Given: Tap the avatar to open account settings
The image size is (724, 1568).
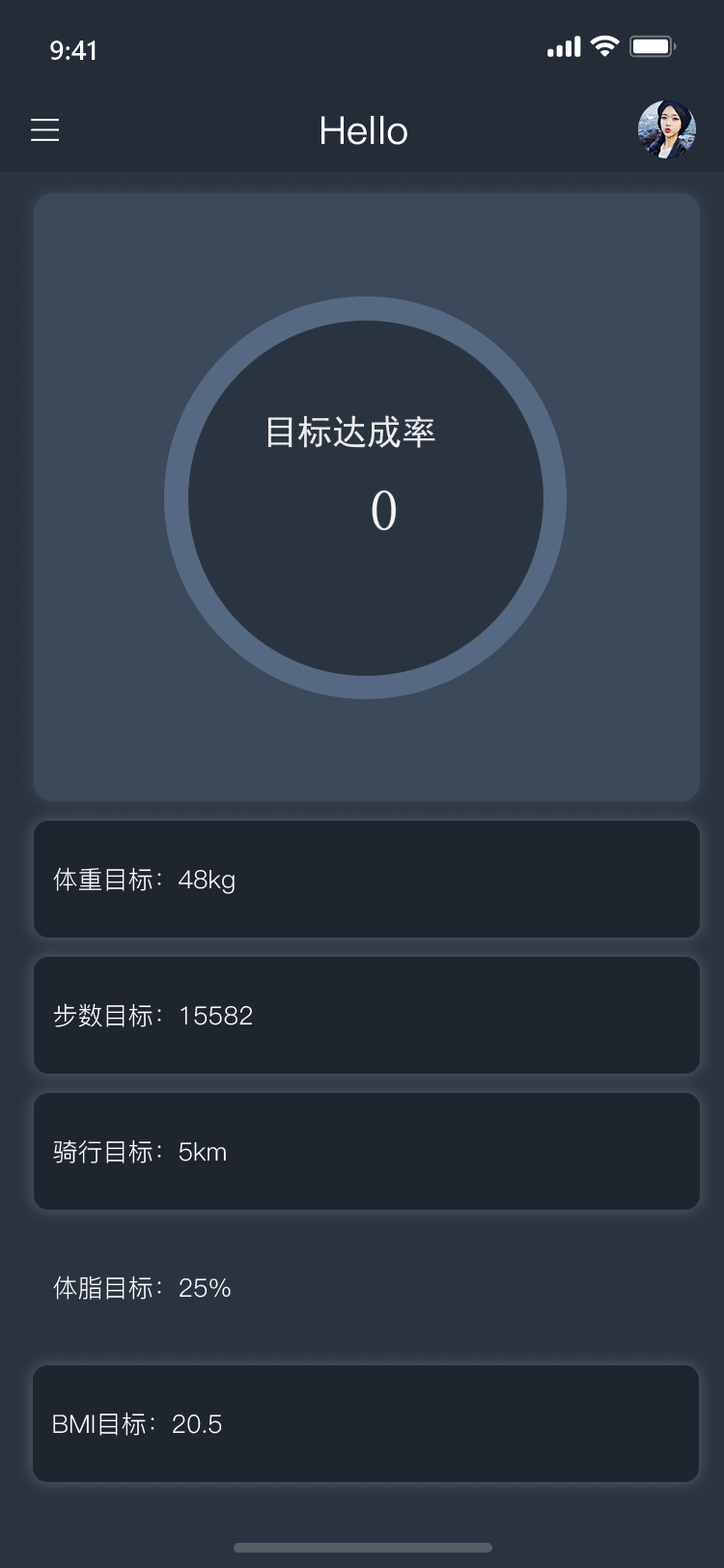Looking at the screenshot, I should [666, 130].
